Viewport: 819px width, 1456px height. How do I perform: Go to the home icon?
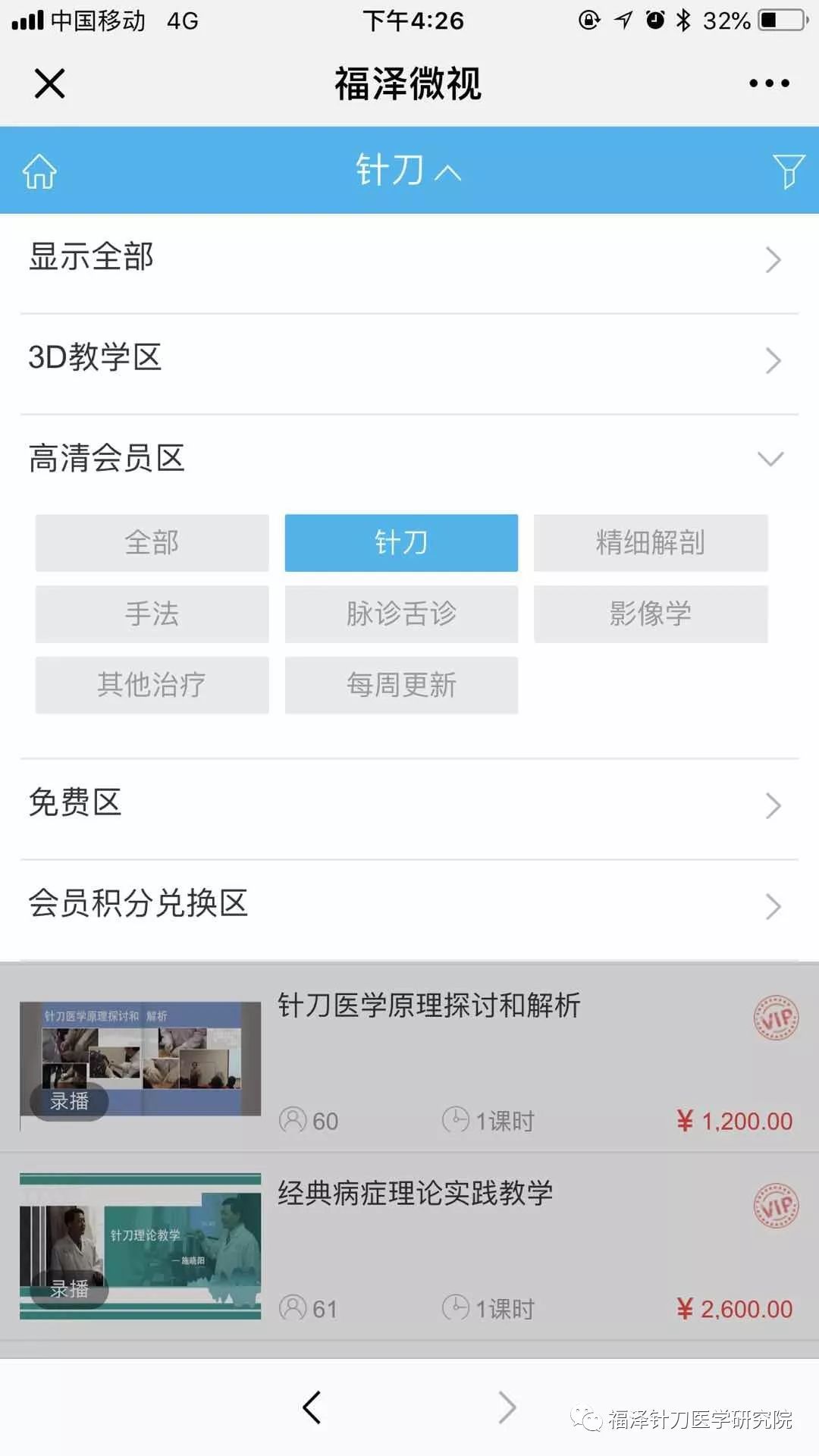[x=39, y=171]
